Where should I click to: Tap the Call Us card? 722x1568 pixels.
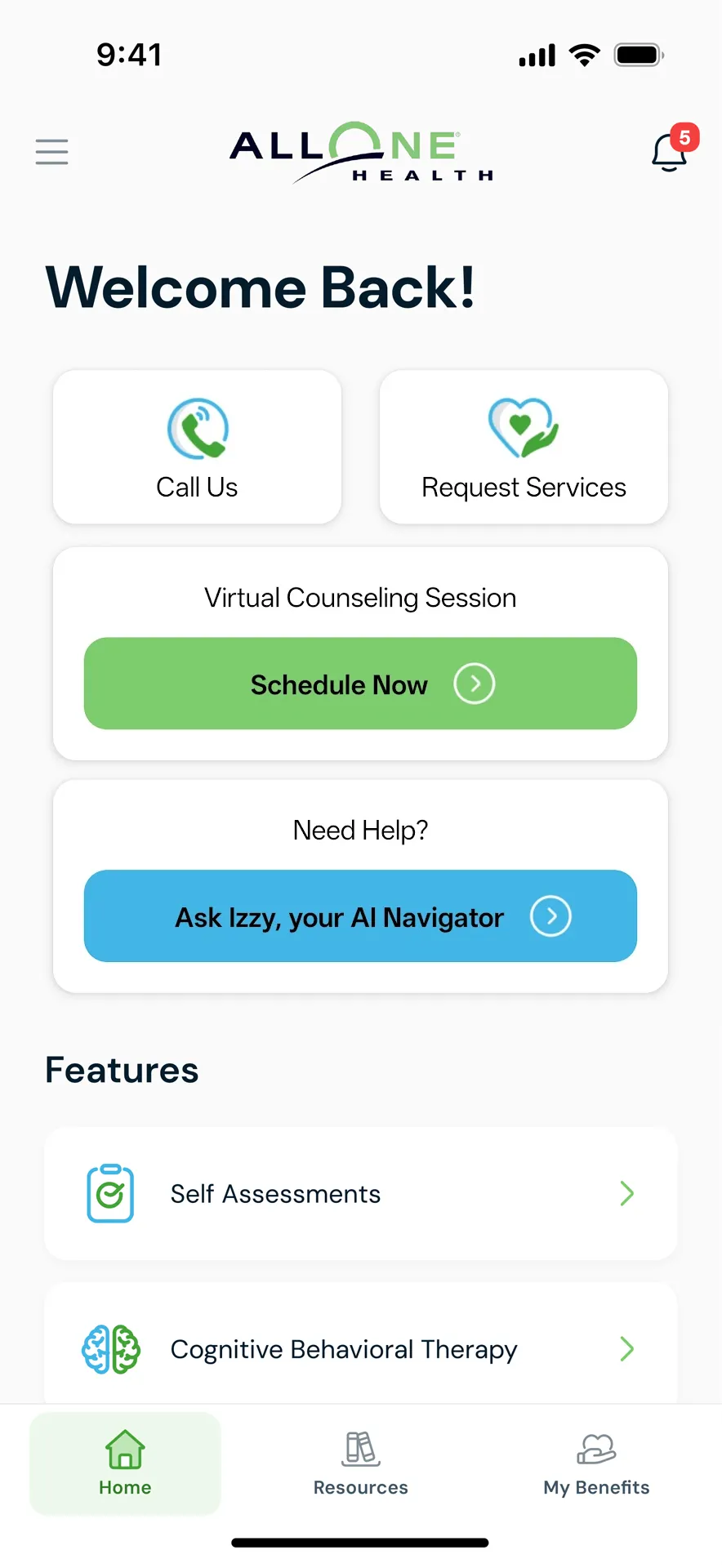coord(197,448)
